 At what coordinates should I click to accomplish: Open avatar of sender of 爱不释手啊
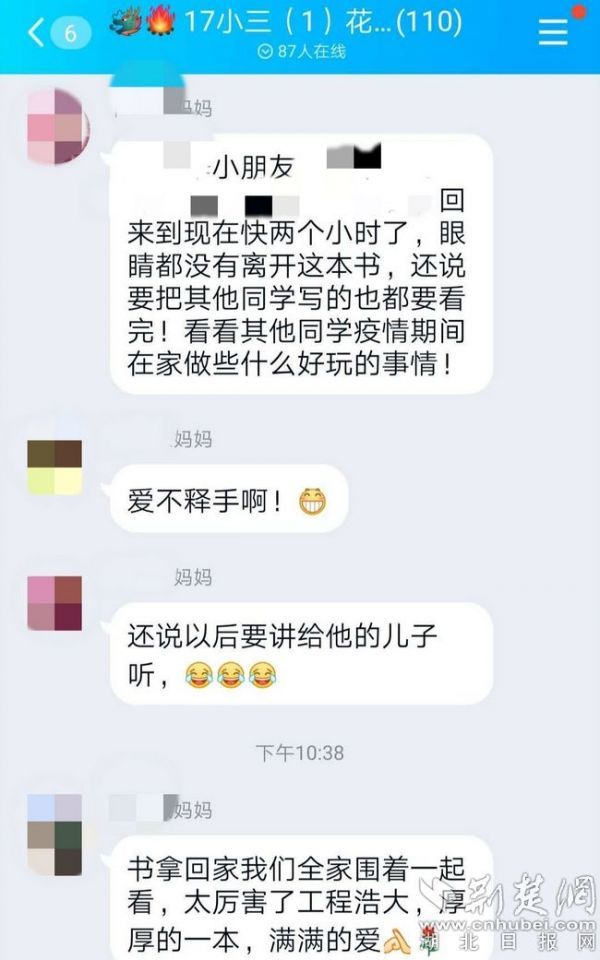[x=55, y=467]
